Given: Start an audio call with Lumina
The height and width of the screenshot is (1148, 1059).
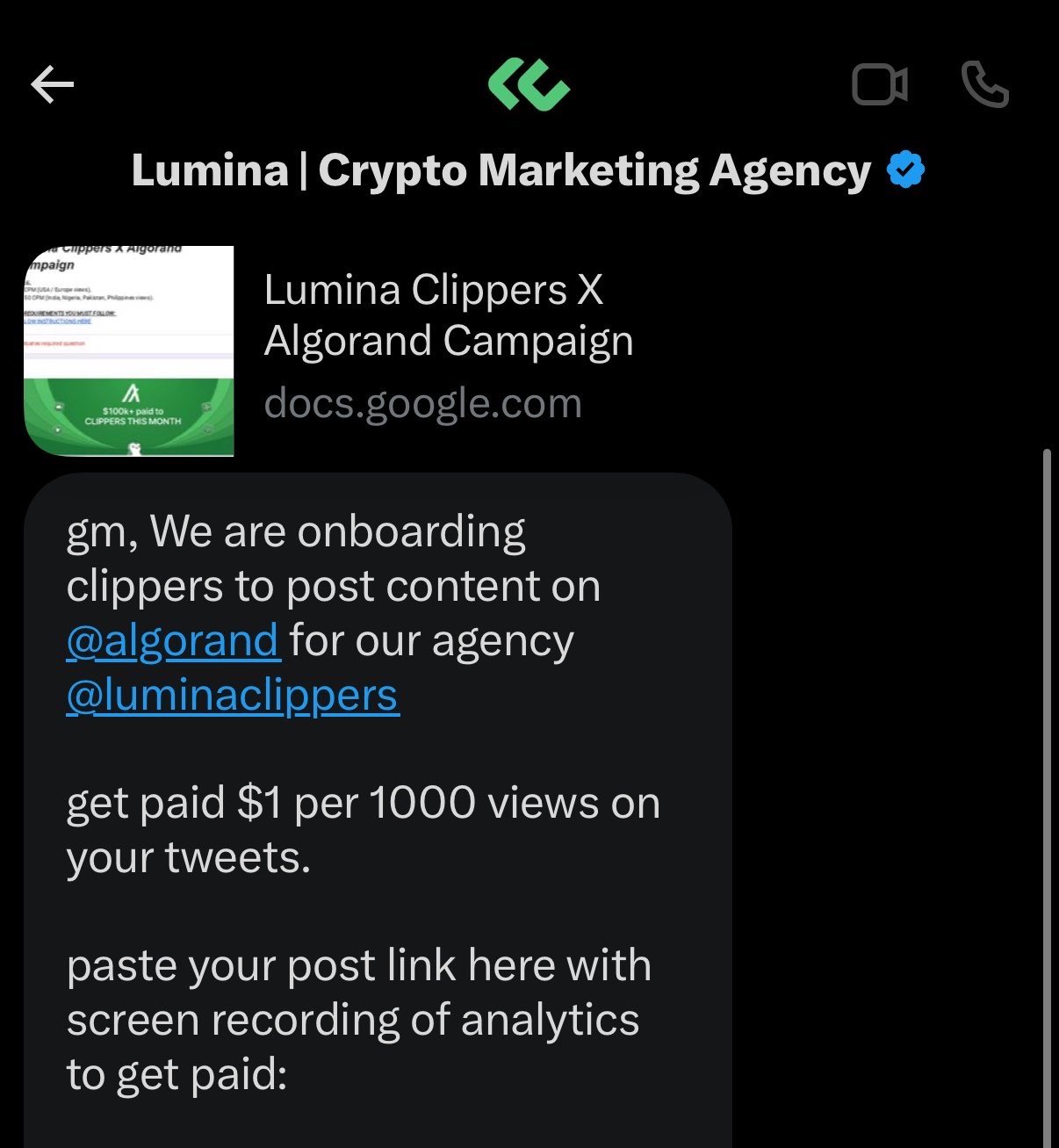Looking at the screenshot, I should tap(985, 85).
